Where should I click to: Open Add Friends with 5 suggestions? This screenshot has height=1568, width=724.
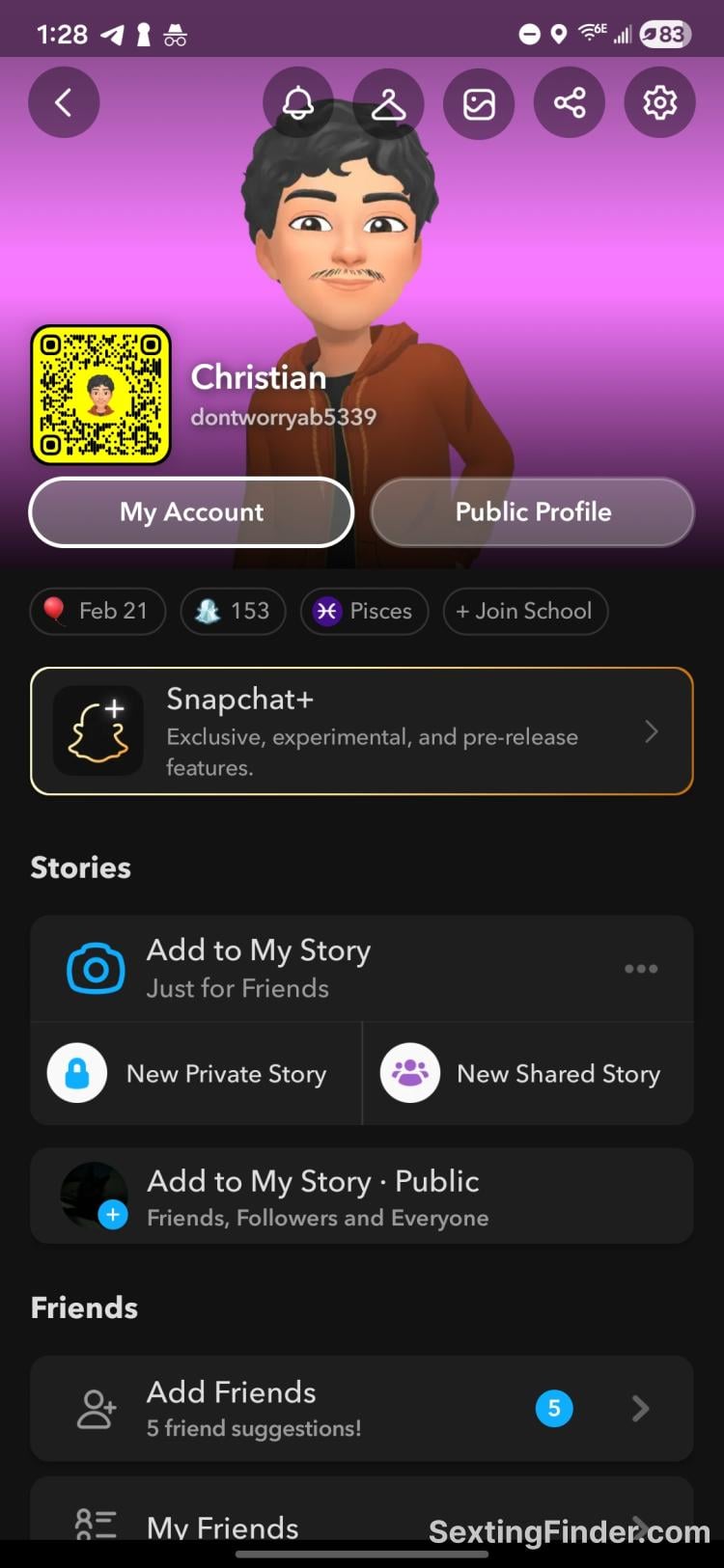point(362,1408)
